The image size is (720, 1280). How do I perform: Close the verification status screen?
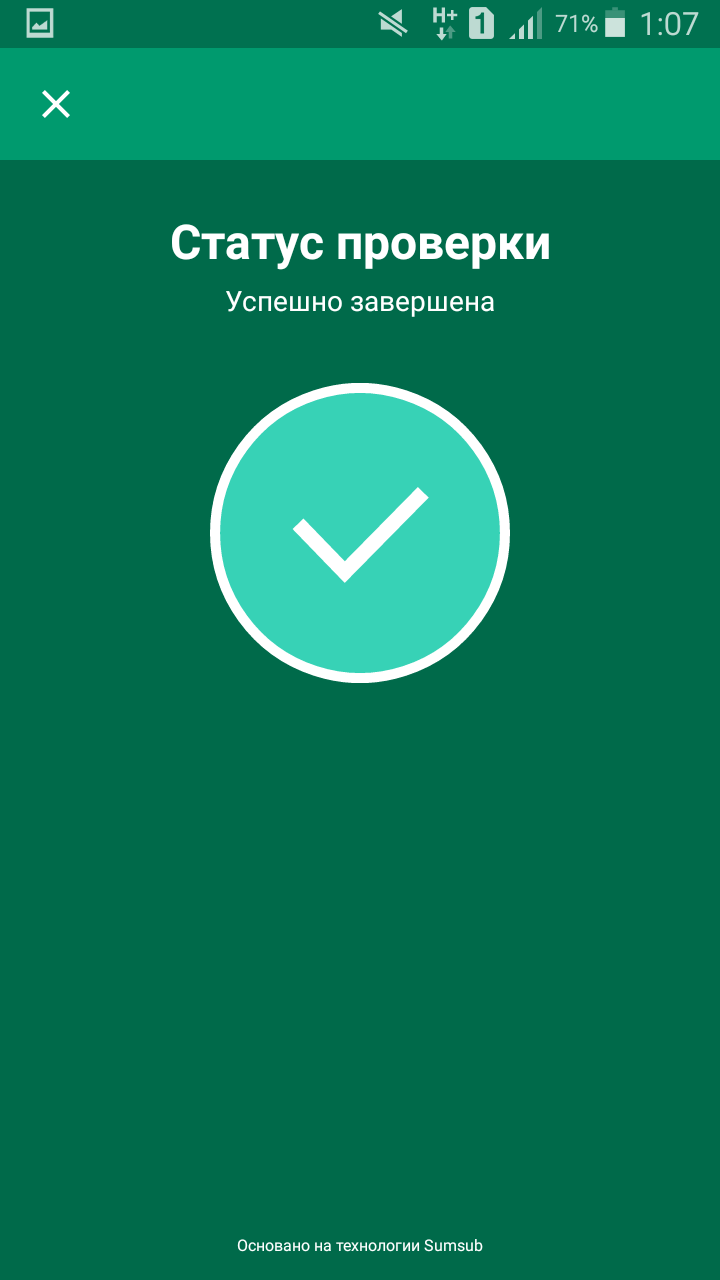pyautogui.click(x=56, y=104)
